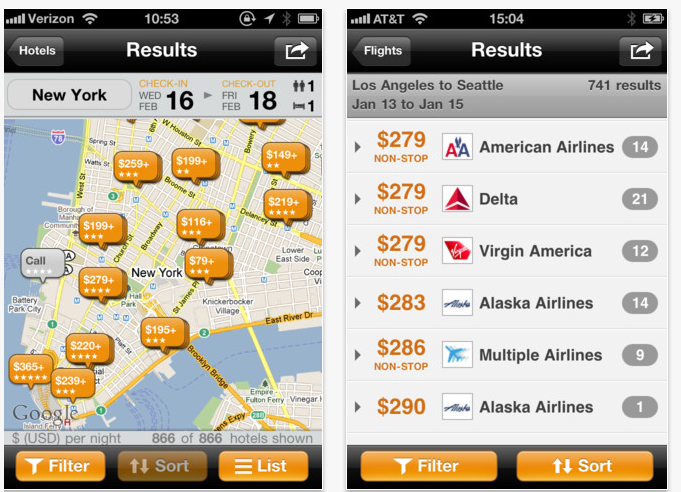
Task: Filter the hotel map results
Action: 59,466
